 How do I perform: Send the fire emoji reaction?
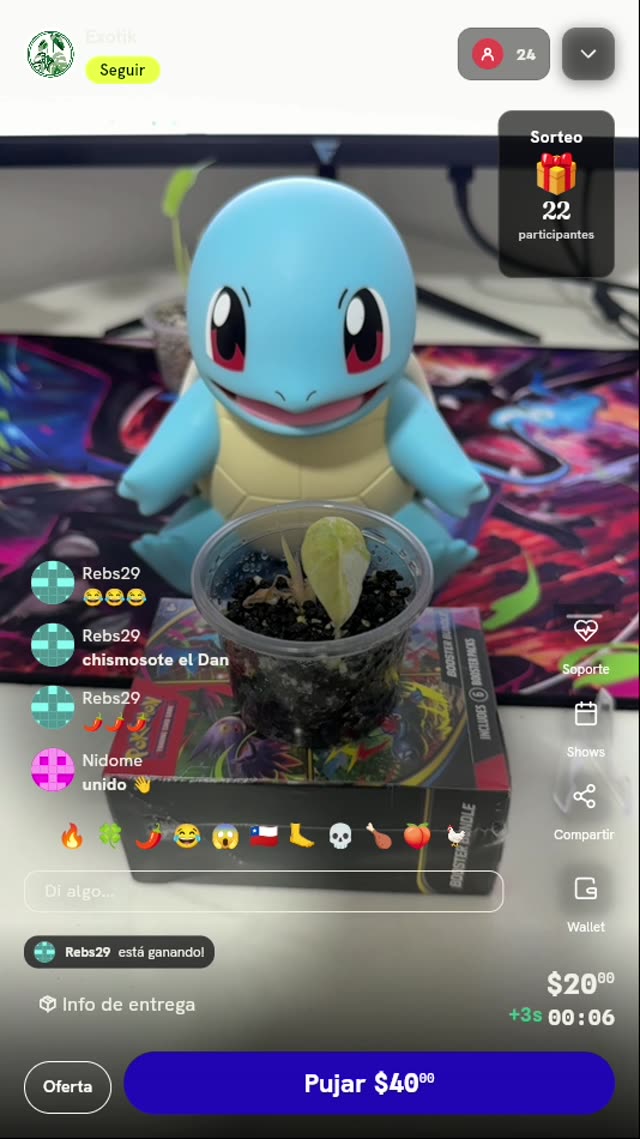point(71,836)
